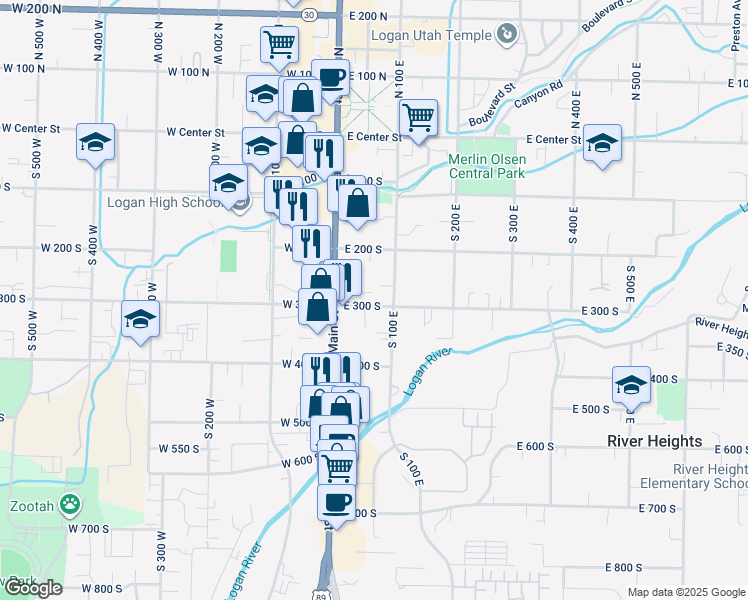This screenshot has height=600, width=748.
Task: Open the coffee cup marker near W 100 N
Action: point(330,77)
